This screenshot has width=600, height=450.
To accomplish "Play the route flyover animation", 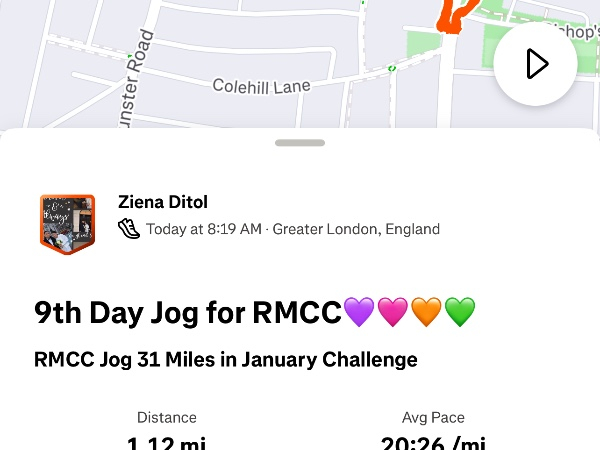I will (x=535, y=65).
